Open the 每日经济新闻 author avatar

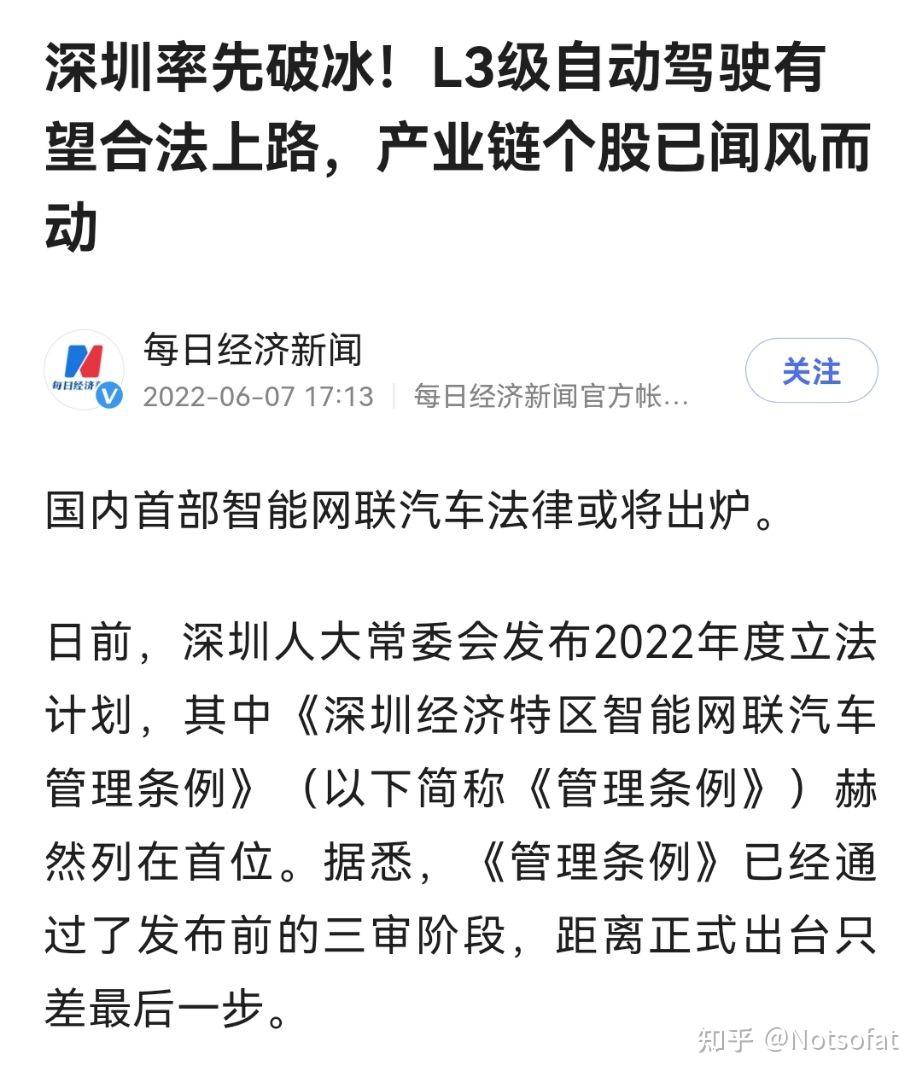tap(84, 370)
